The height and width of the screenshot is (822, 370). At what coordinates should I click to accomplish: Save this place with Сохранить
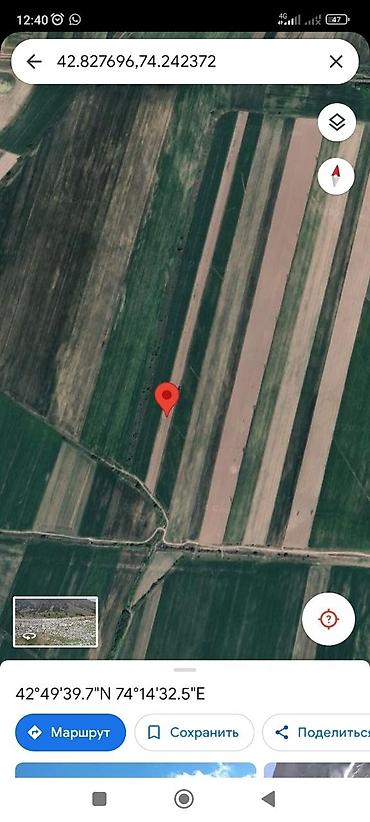[x=194, y=732]
